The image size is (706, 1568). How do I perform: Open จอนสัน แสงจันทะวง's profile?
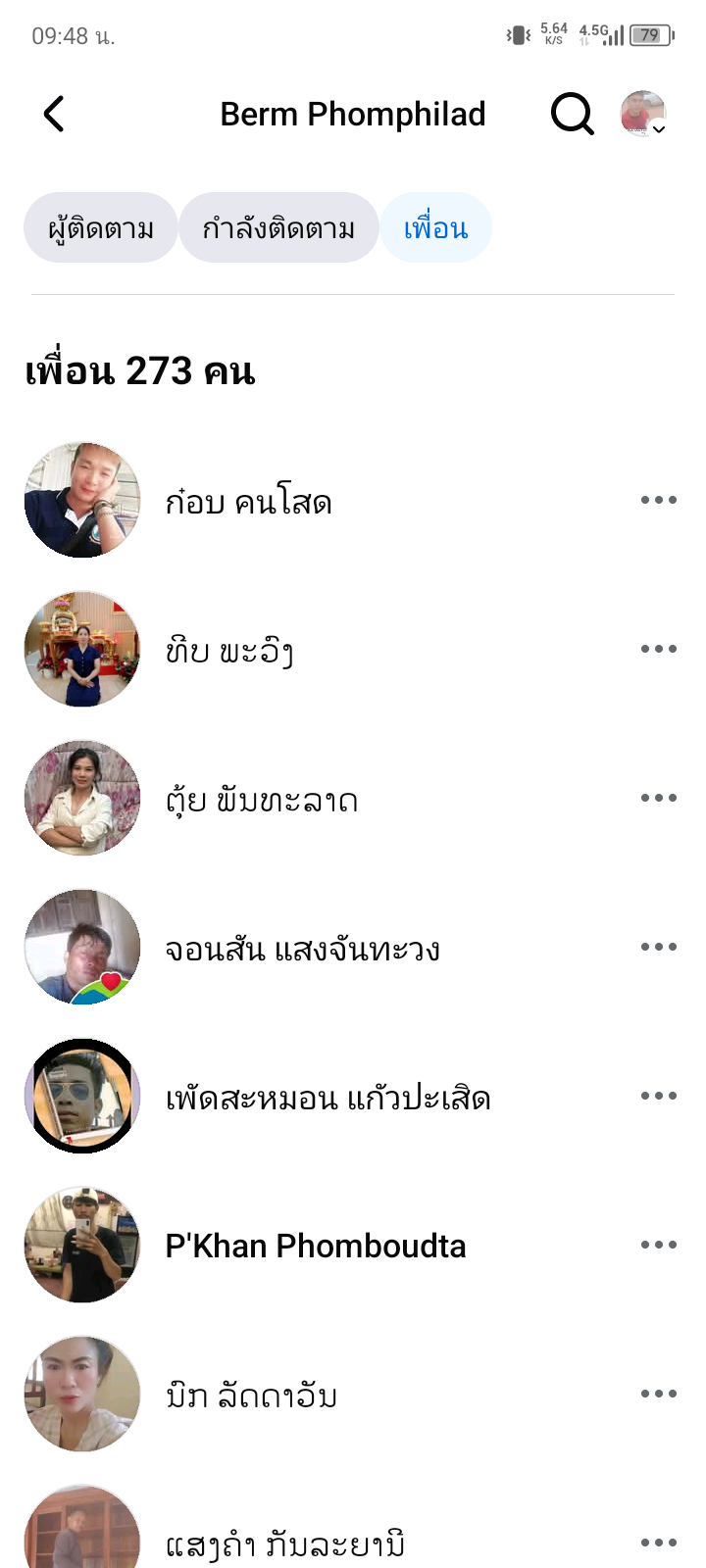pyautogui.click(x=302, y=949)
